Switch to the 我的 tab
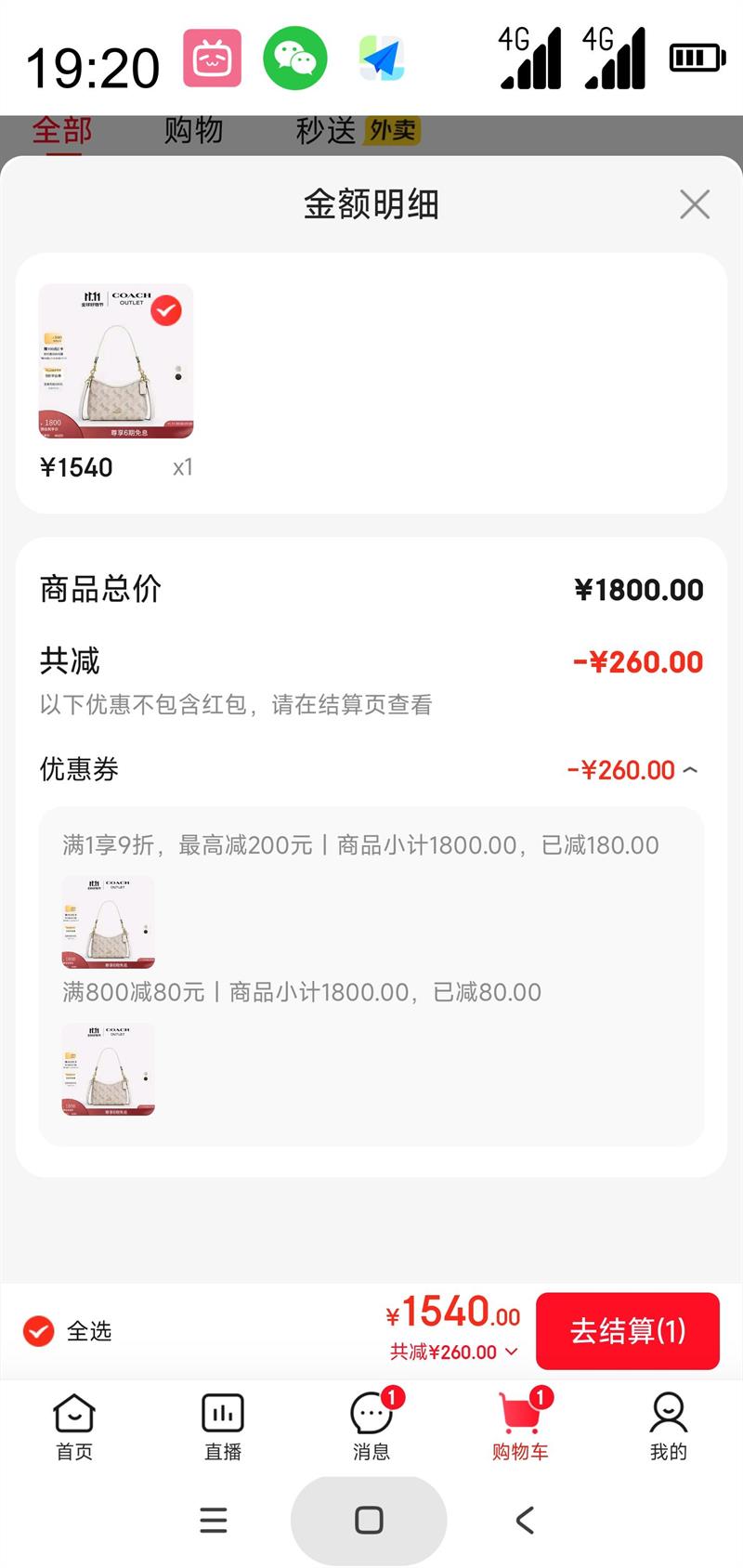Screen dimensions: 743x1568 click(x=668, y=1427)
